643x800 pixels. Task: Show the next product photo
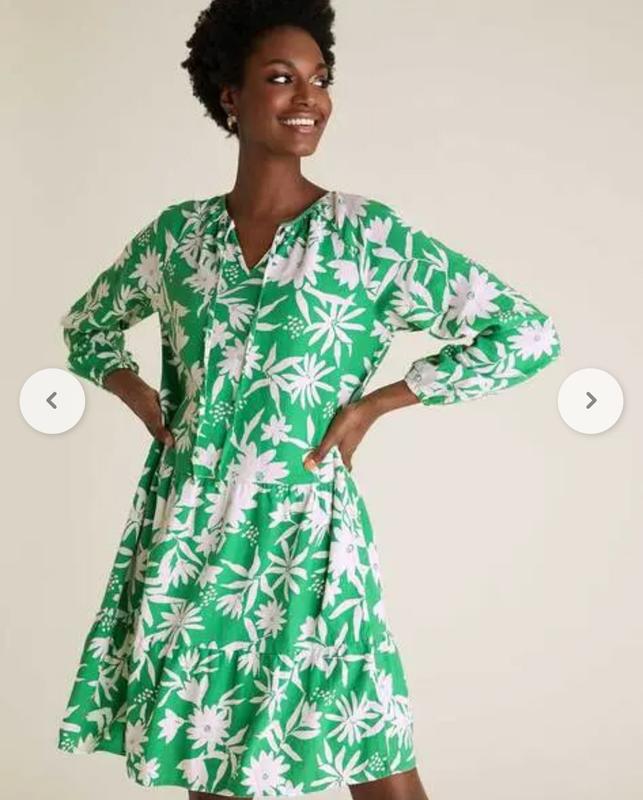[590, 401]
